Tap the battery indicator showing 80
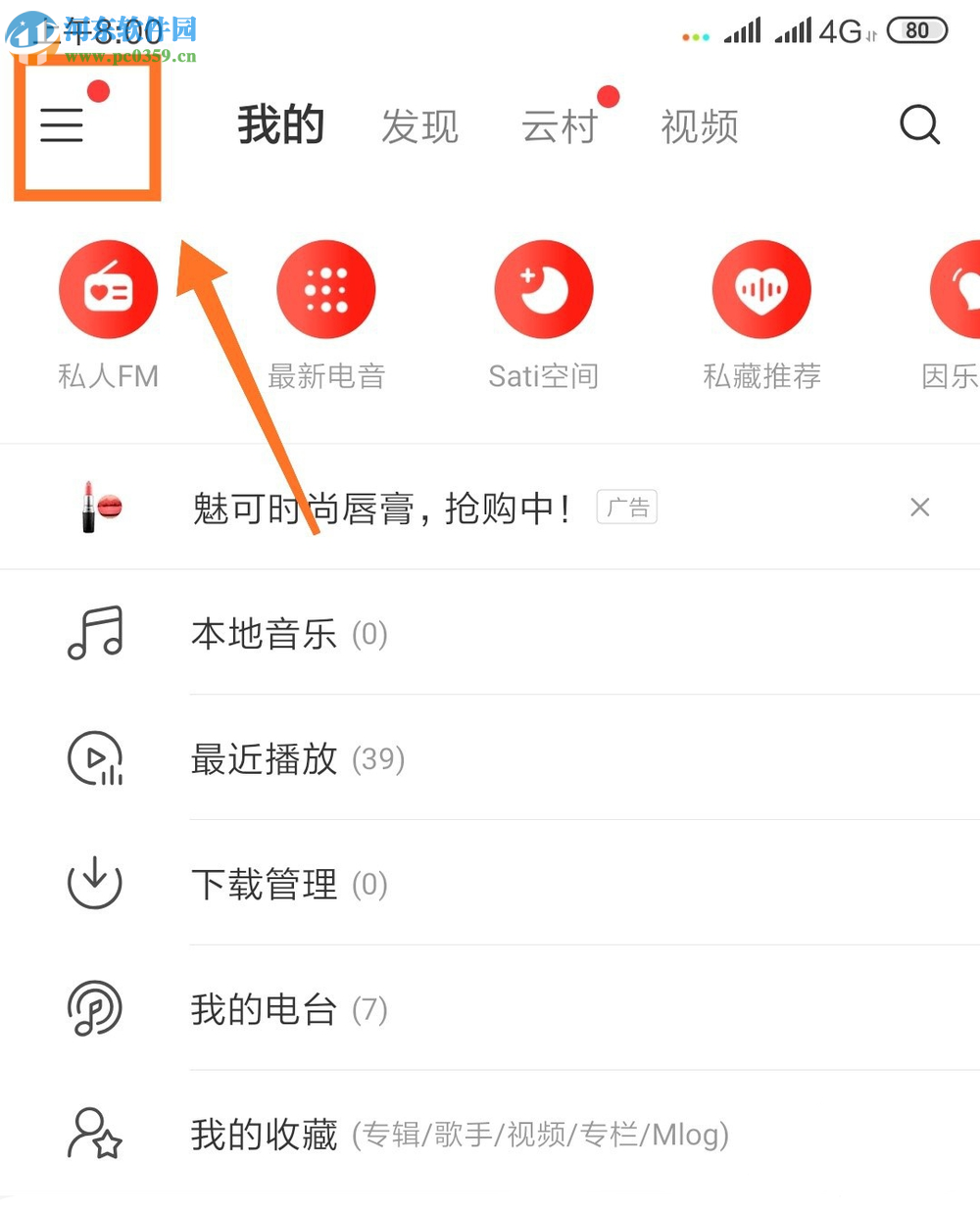Screen dimensions: 980x1211 (x=917, y=30)
